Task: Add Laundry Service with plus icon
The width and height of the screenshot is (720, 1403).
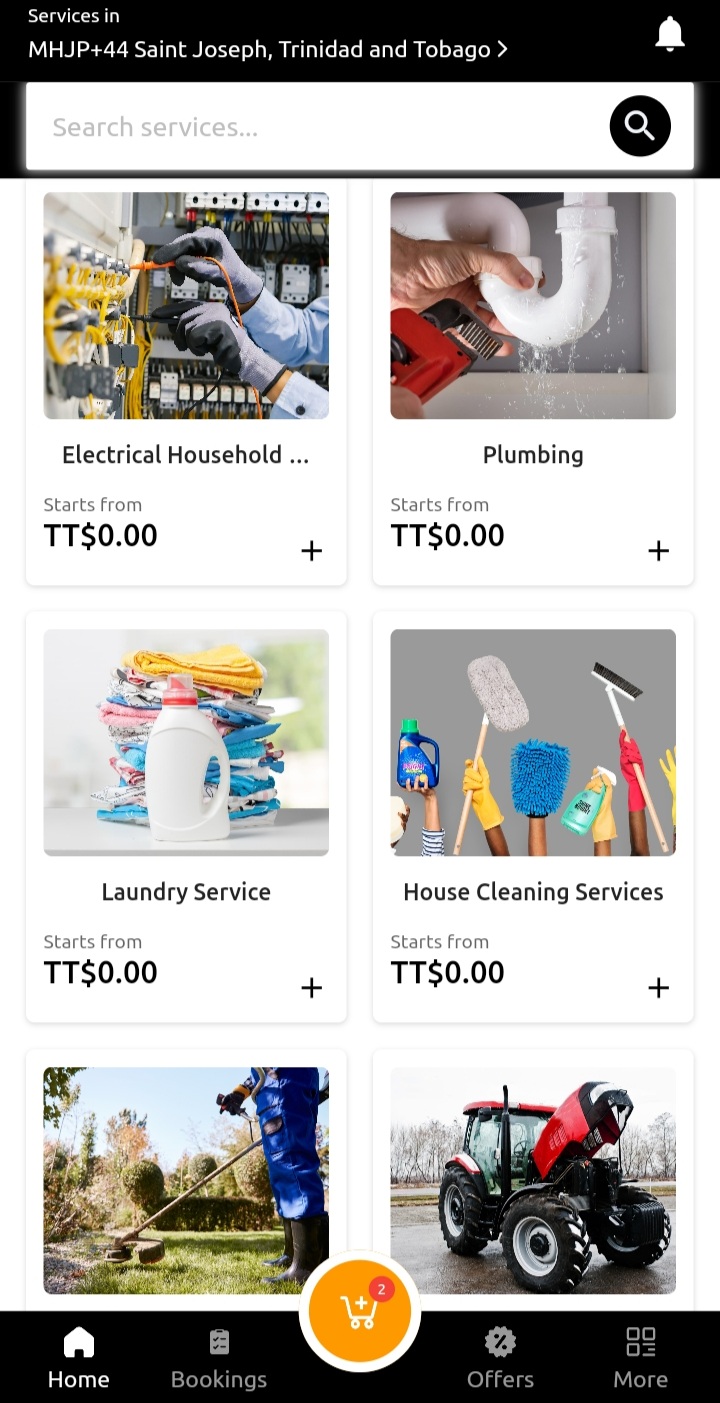Action: point(312,988)
